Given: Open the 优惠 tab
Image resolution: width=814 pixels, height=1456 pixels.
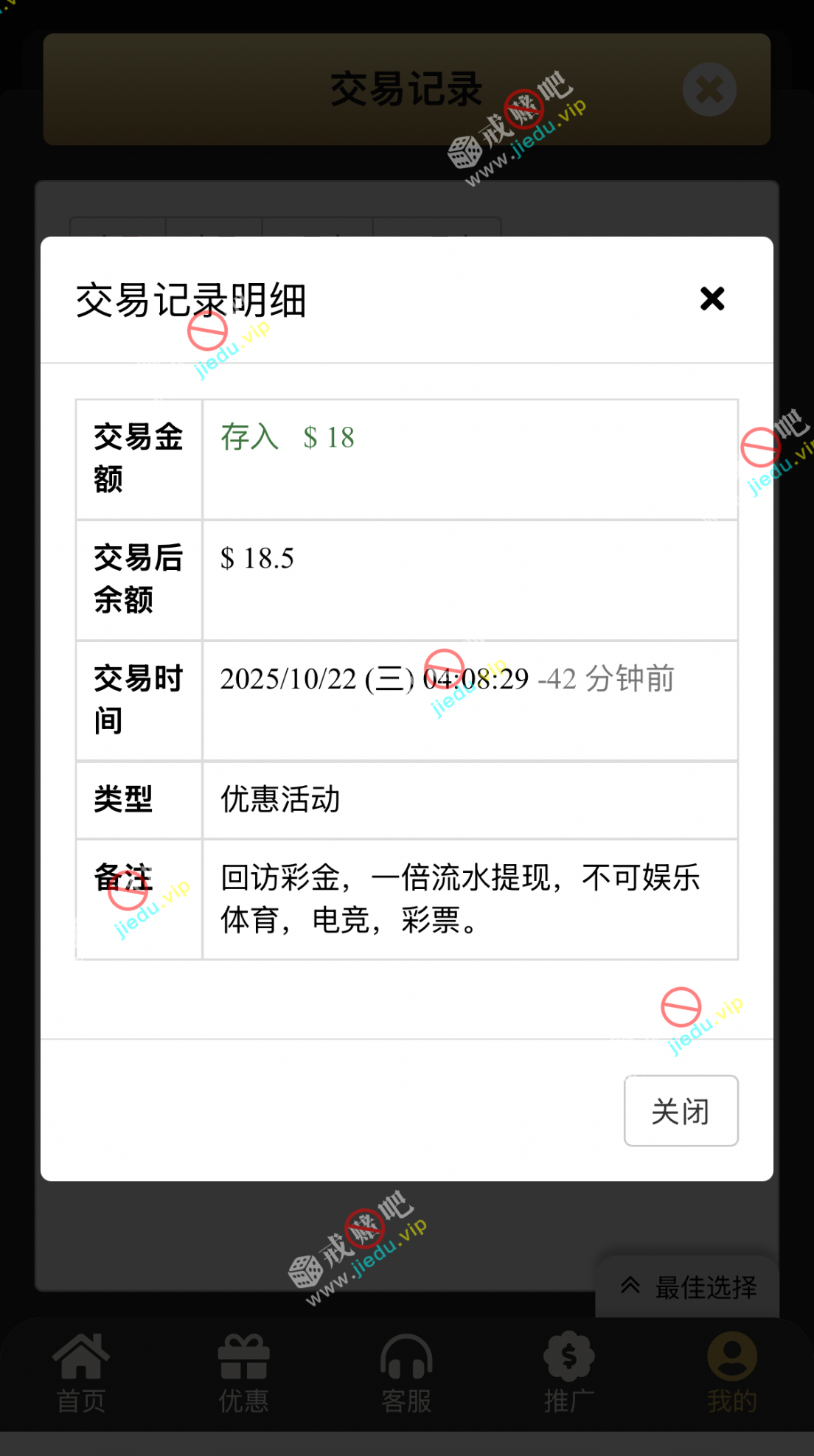Looking at the screenshot, I should tap(244, 1373).
